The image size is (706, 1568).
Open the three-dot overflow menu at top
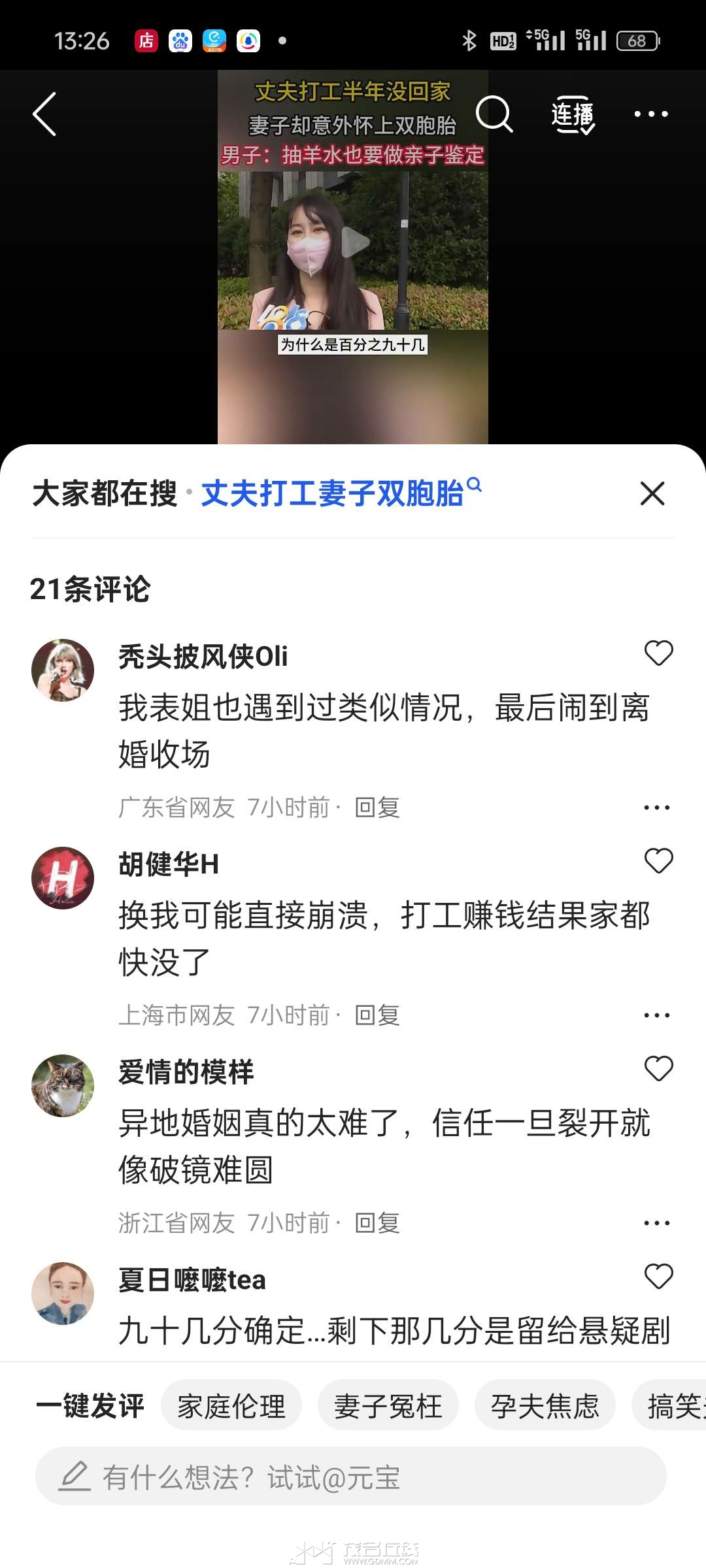coord(651,114)
